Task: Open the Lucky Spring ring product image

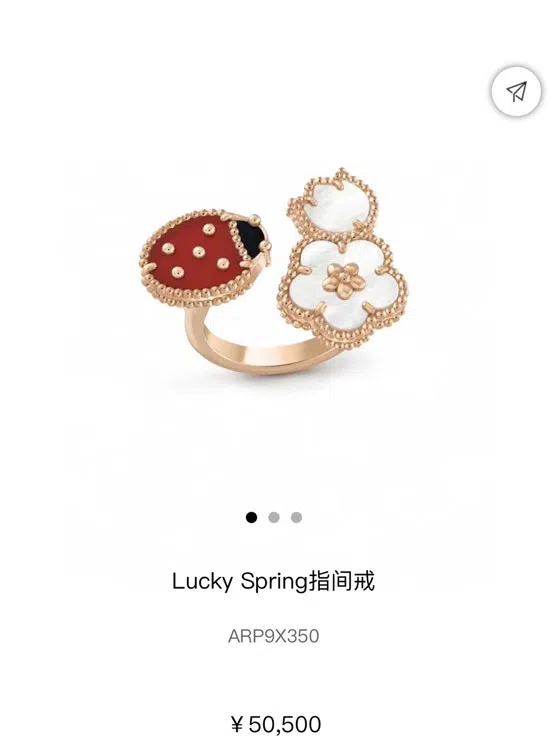Action: point(274,272)
